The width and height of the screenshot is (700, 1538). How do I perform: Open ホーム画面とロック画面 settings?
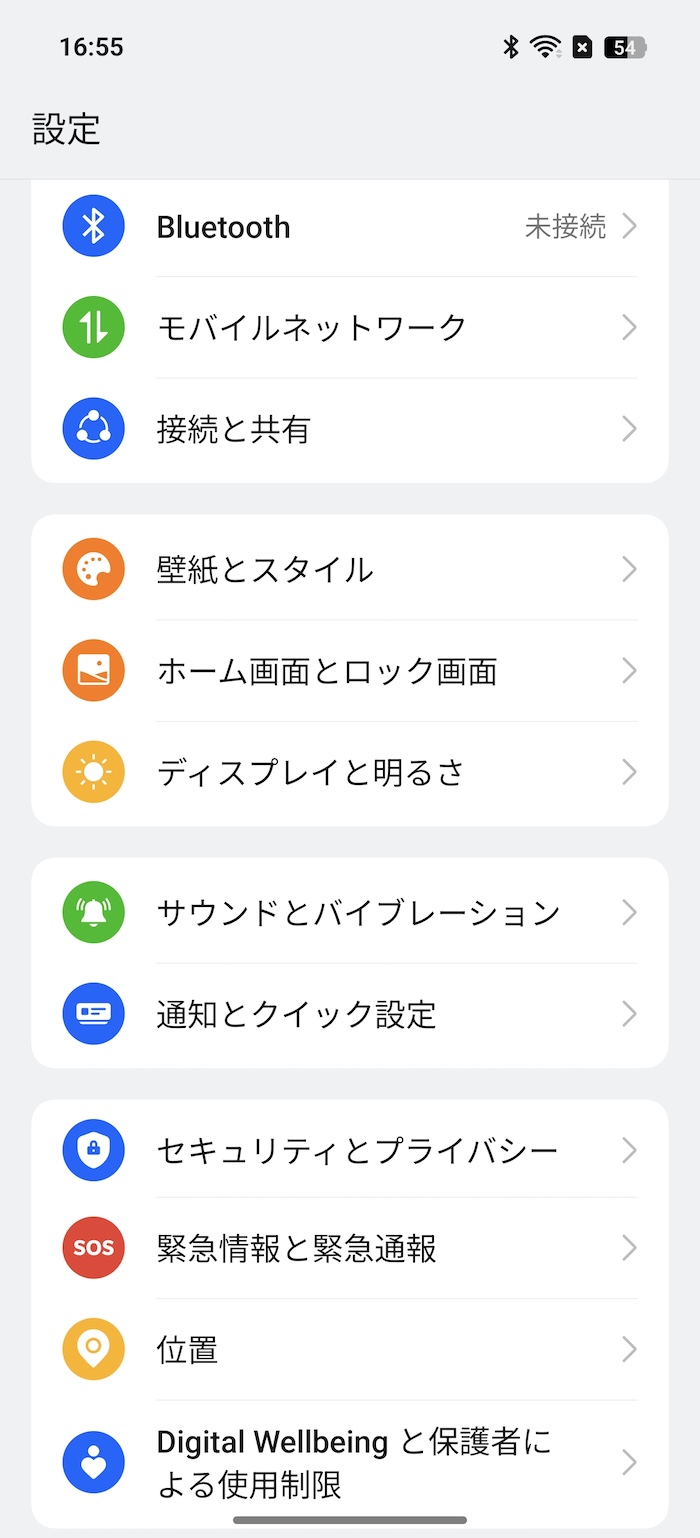point(350,671)
